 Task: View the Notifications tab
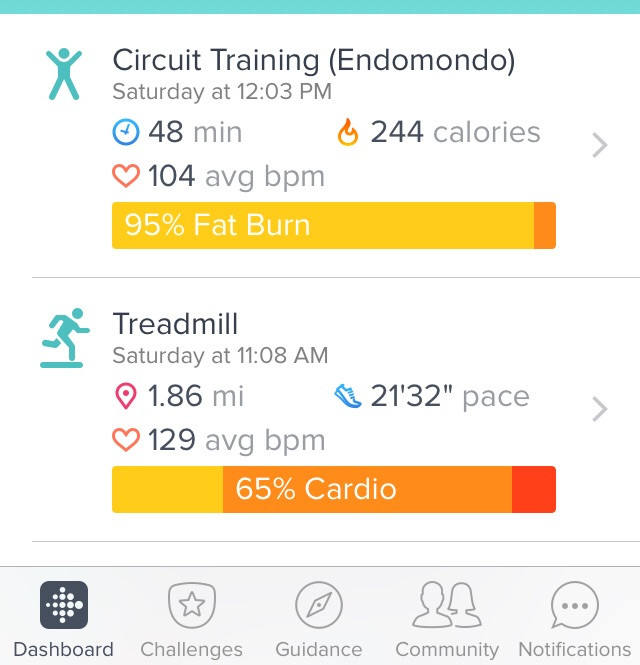click(x=574, y=618)
